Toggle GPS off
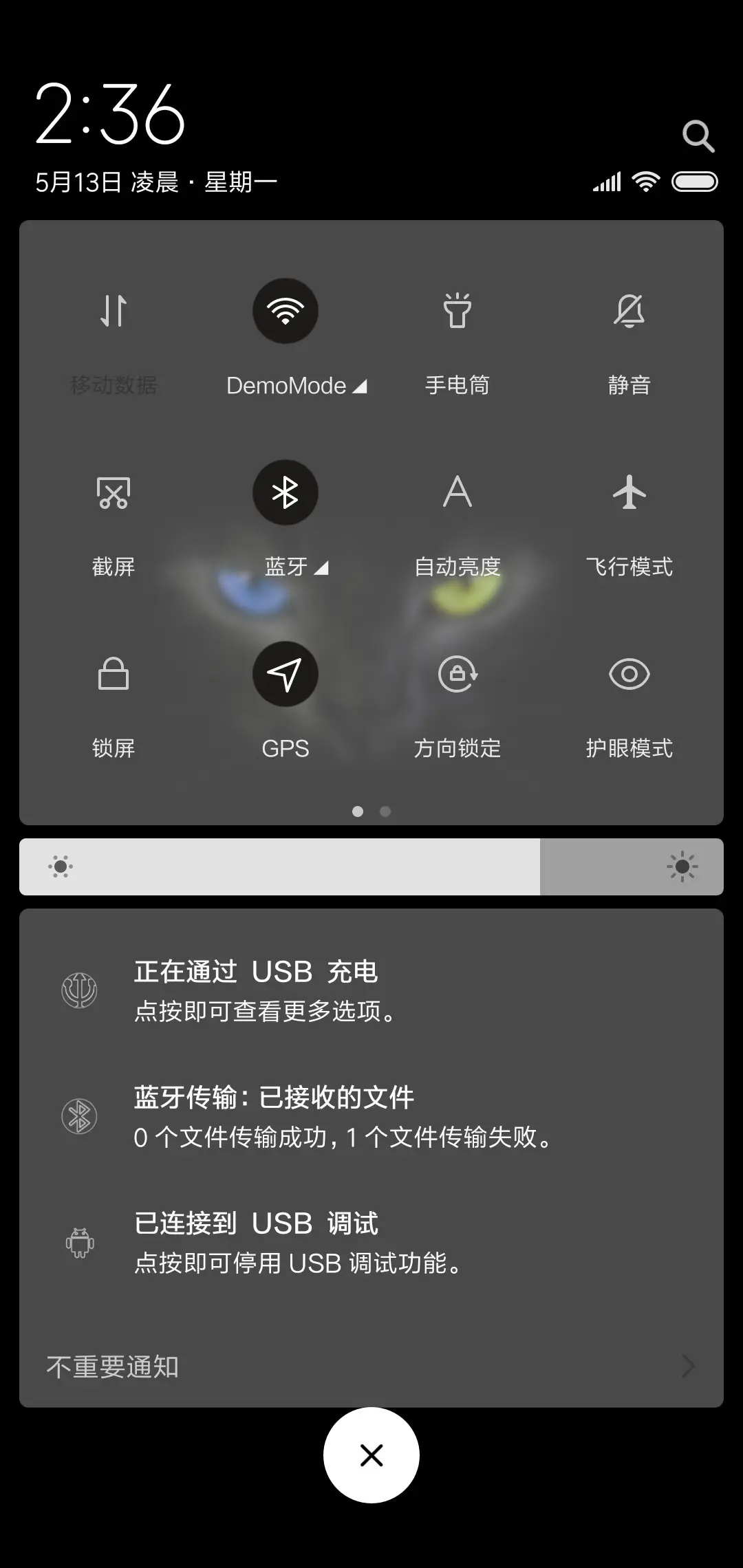The image size is (743, 1568). [285, 674]
